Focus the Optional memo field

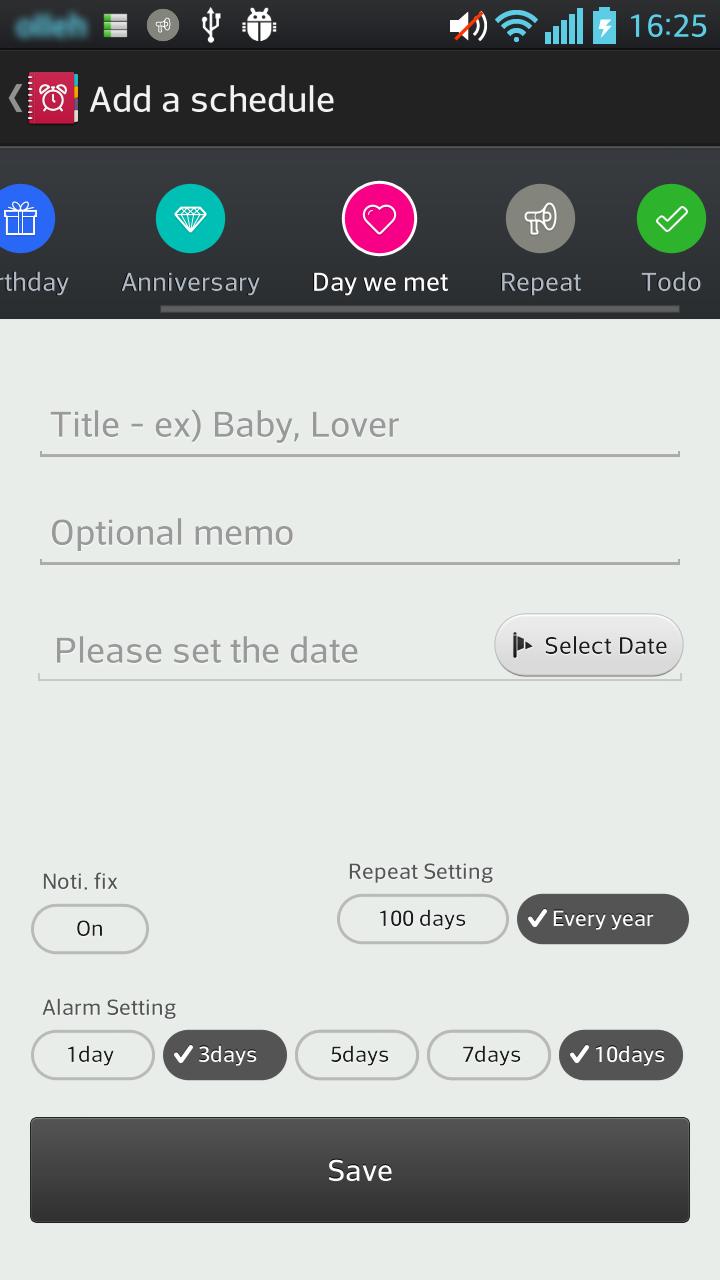[x=360, y=533]
